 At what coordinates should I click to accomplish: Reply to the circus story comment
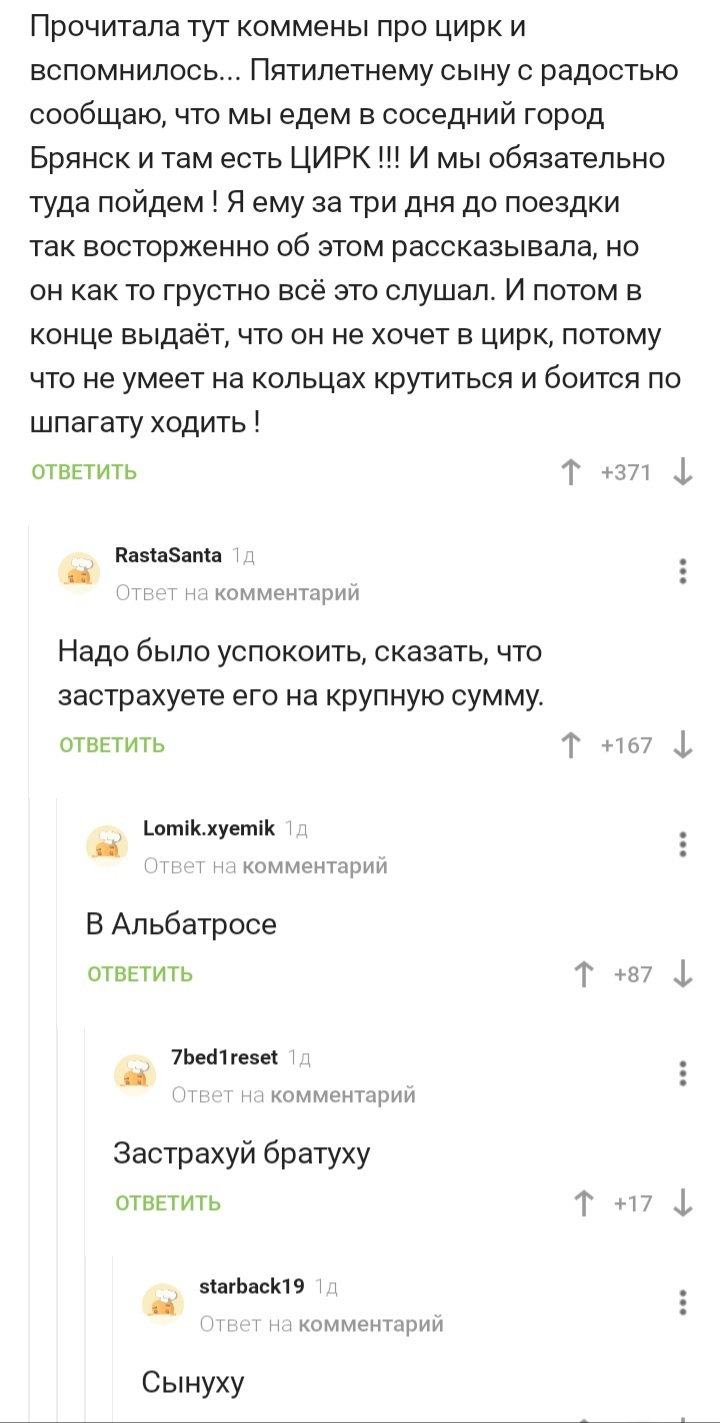84,473
